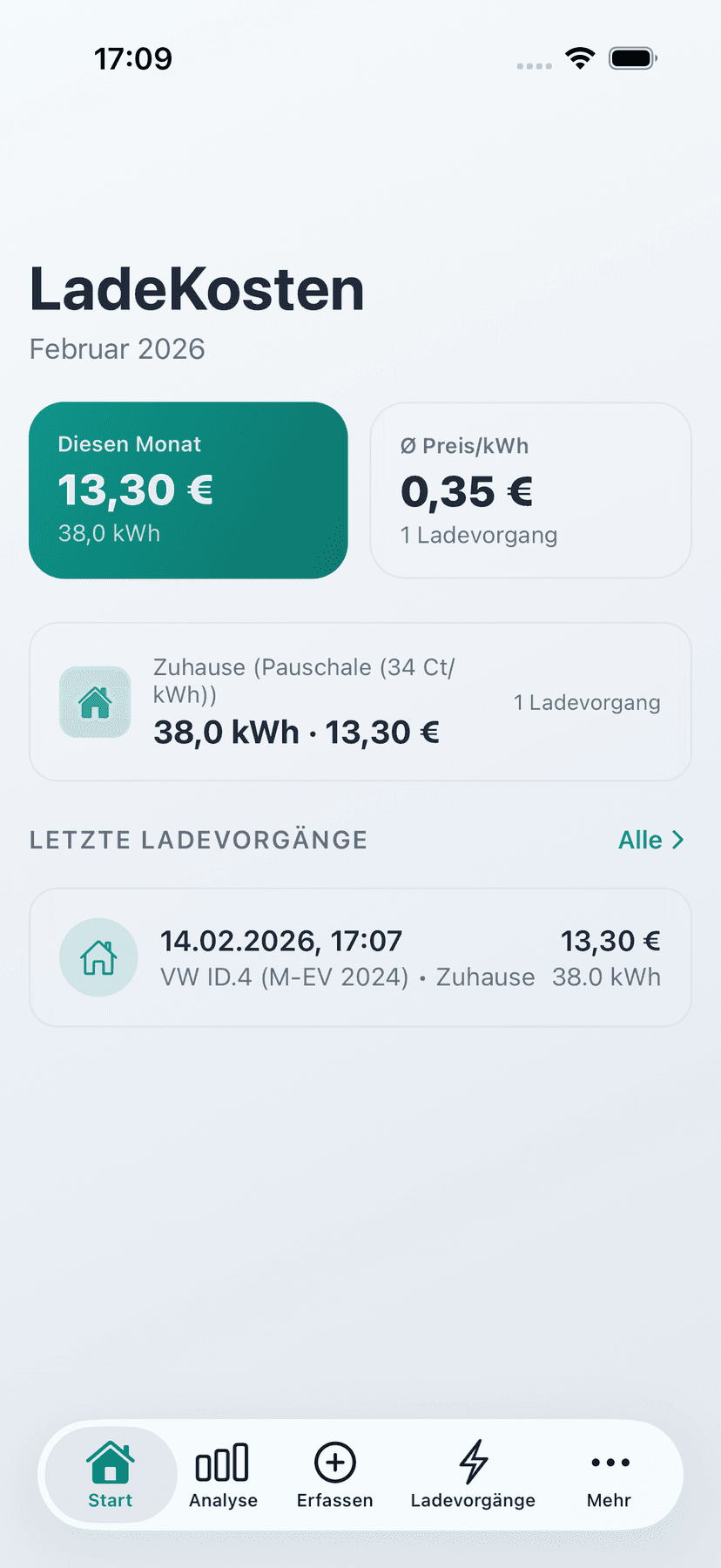The image size is (721, 1568).
Task: Tap the LadeKosten title
Action: pyautogui.click(x=196, y=288)
